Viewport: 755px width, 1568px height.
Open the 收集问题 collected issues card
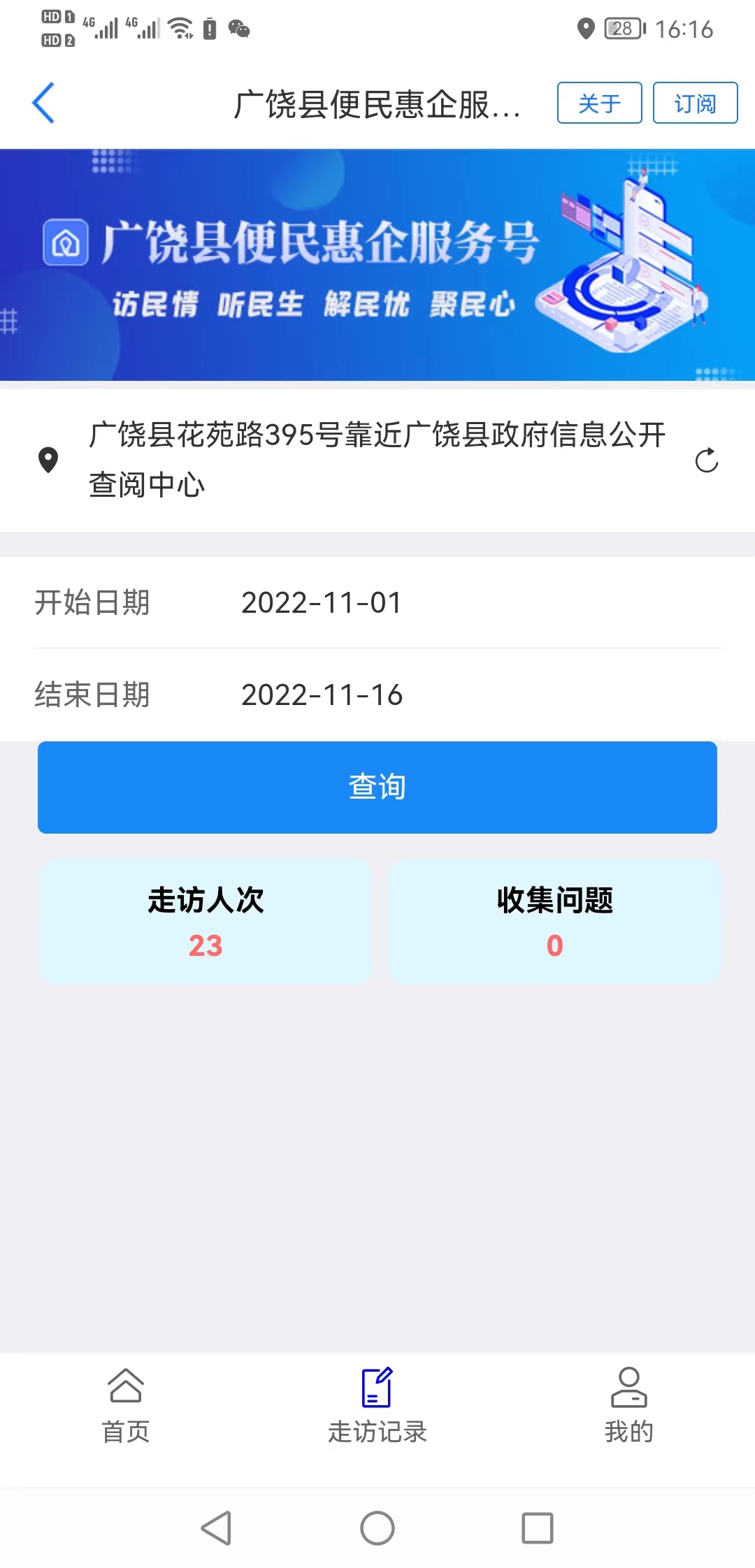(x=554, y=922)
